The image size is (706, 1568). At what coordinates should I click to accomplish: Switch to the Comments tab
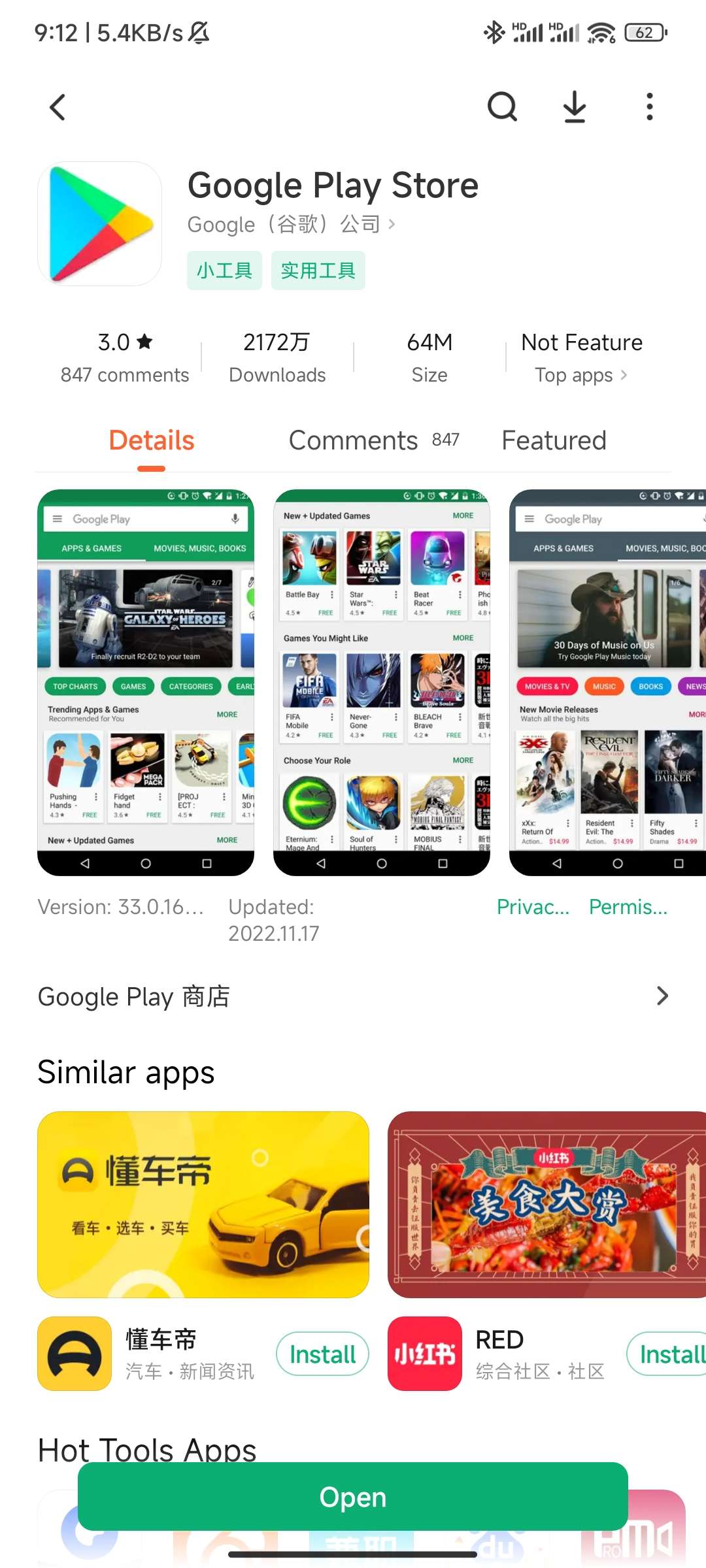pyautogui.click(x=373, y=440)
